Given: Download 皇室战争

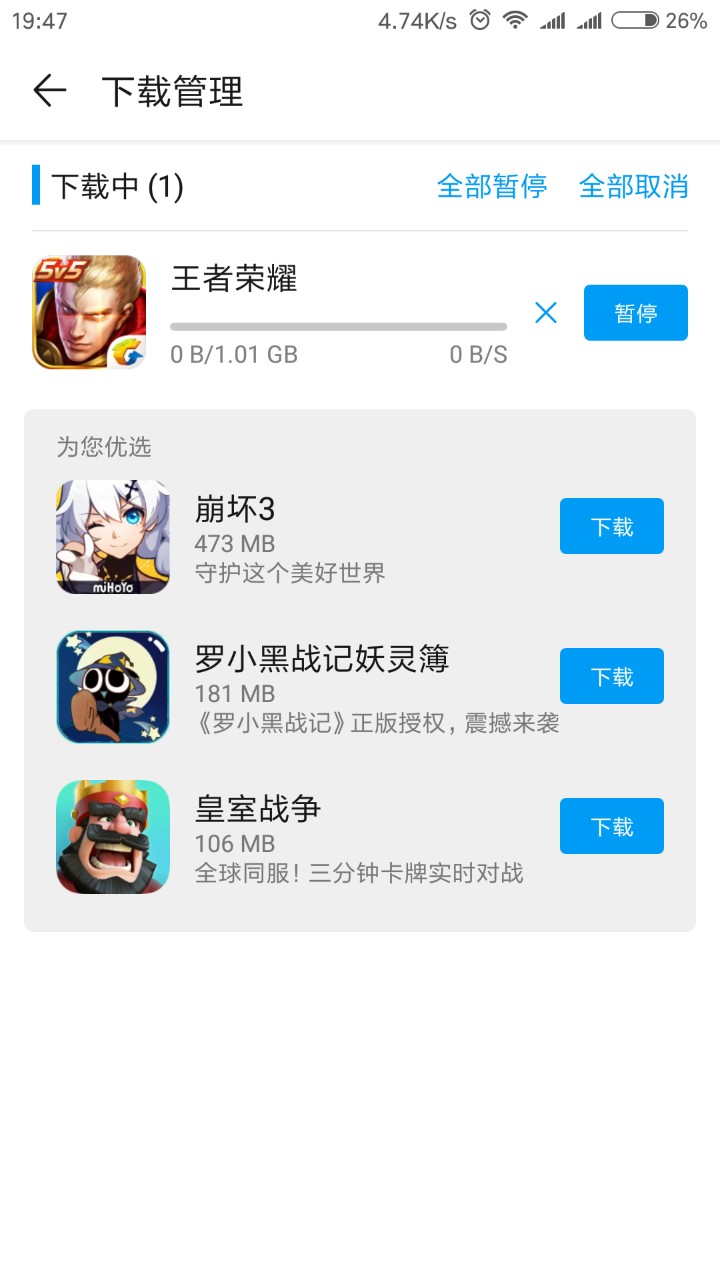Looking at the screenshot, I should (611, 826).
